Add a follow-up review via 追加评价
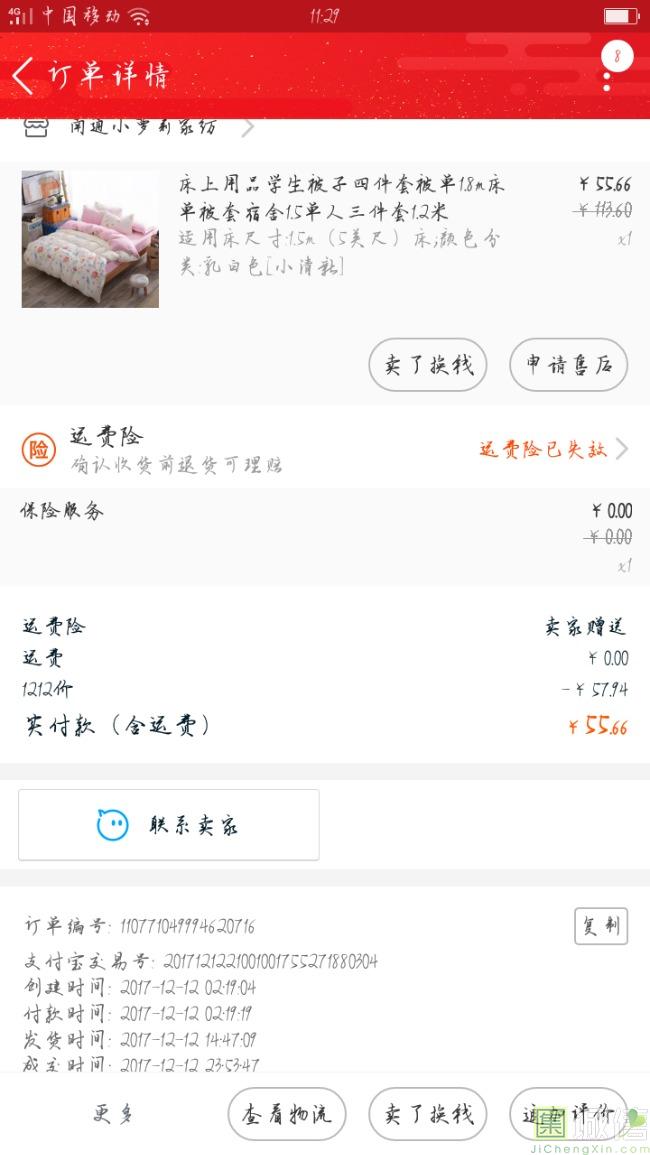The image size is (650, 1155). 568,1114
